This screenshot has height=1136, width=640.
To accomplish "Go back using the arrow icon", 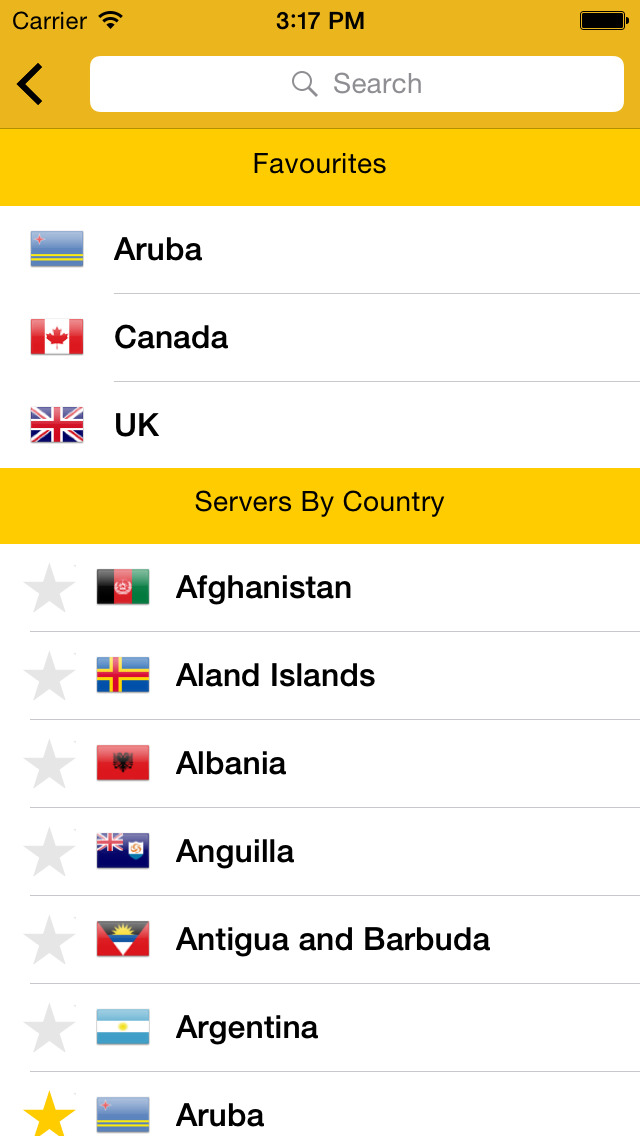I will click(x=31, y=84).
